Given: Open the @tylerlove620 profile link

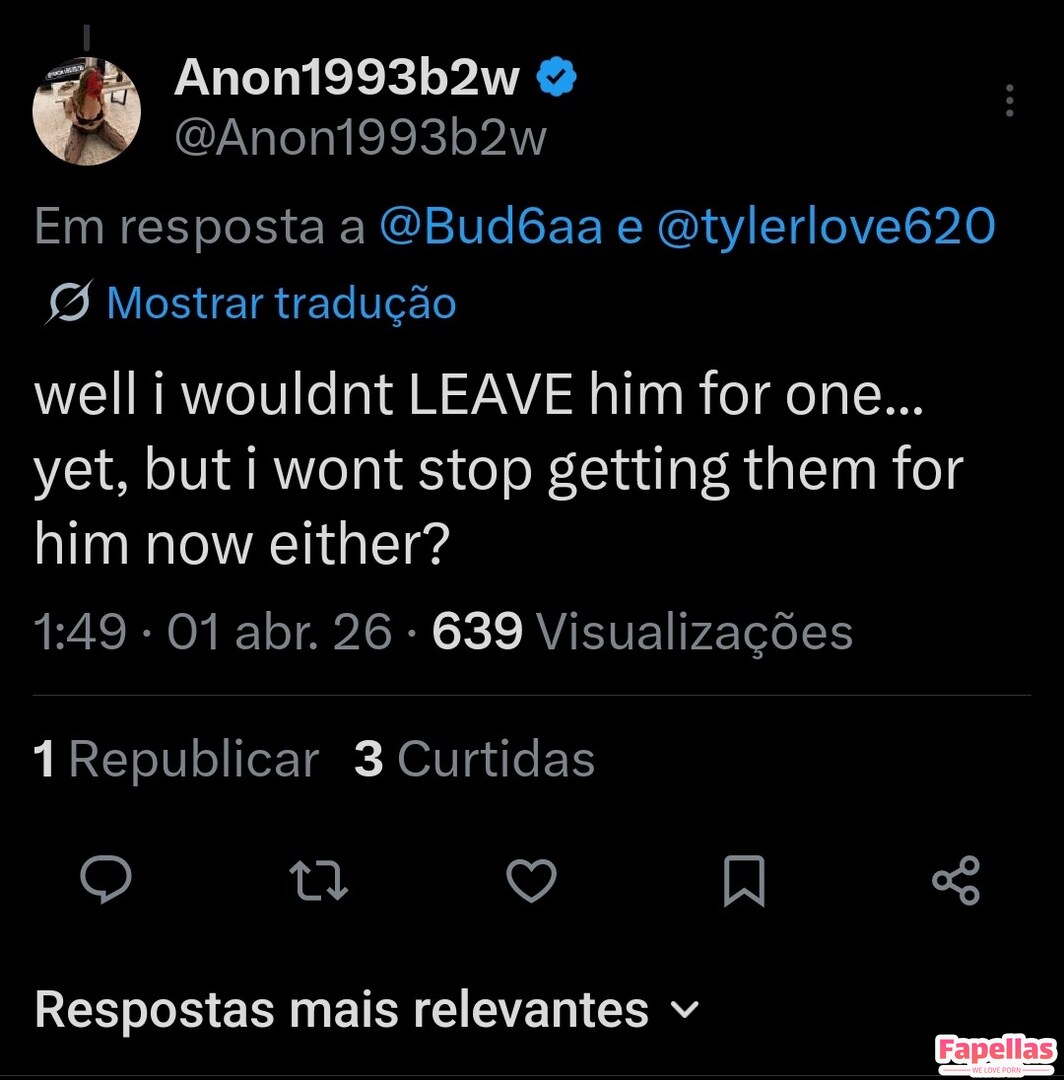Looking at the screenshot, I should [826, 227].
